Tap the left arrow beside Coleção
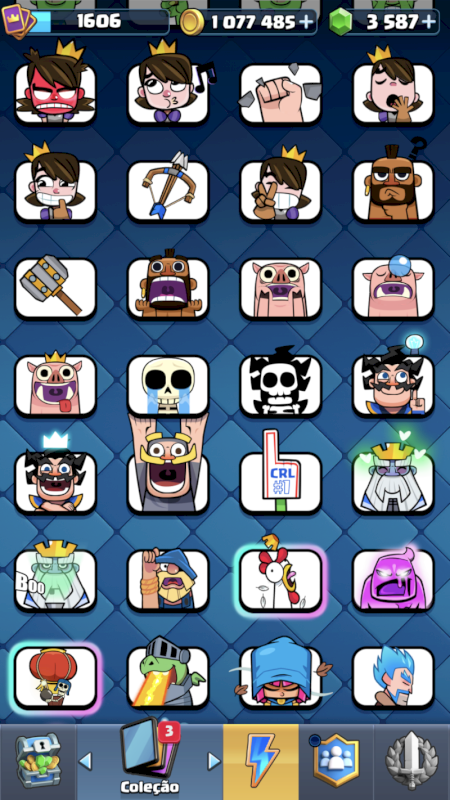The image size is (450, 800). 85,762
